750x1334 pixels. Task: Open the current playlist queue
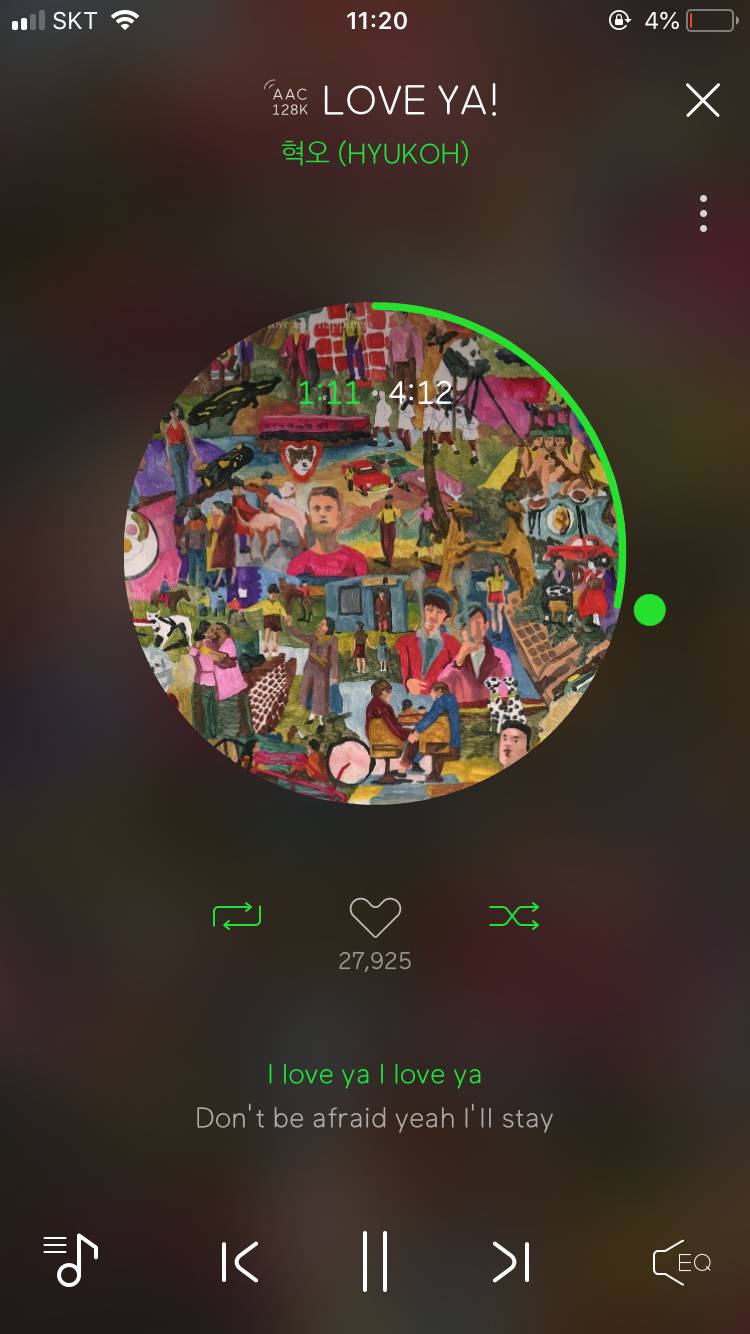point(70,1260)
